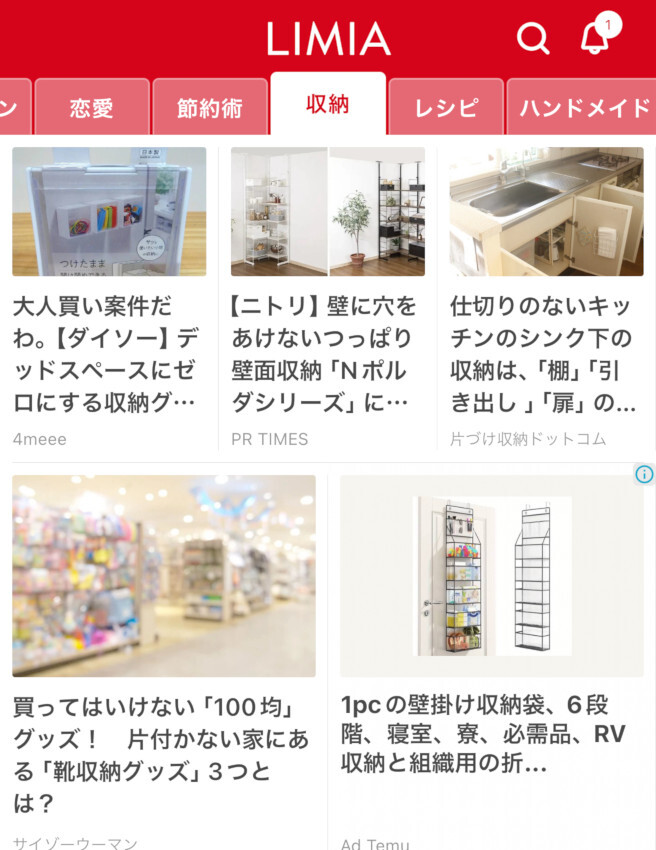
Task: Open the ニトリ wall storage article by PR TIMES
Action: pyautogui.click(x=327, y=300)
